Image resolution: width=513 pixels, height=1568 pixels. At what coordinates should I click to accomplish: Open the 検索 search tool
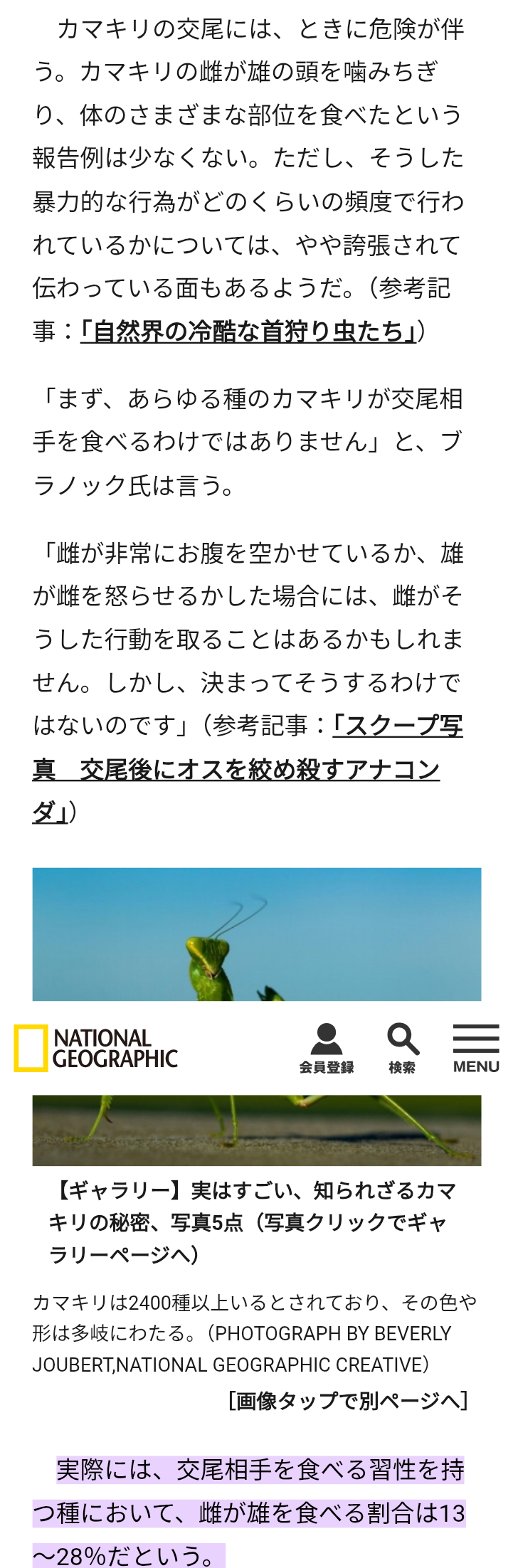(x=403, y=1049)
